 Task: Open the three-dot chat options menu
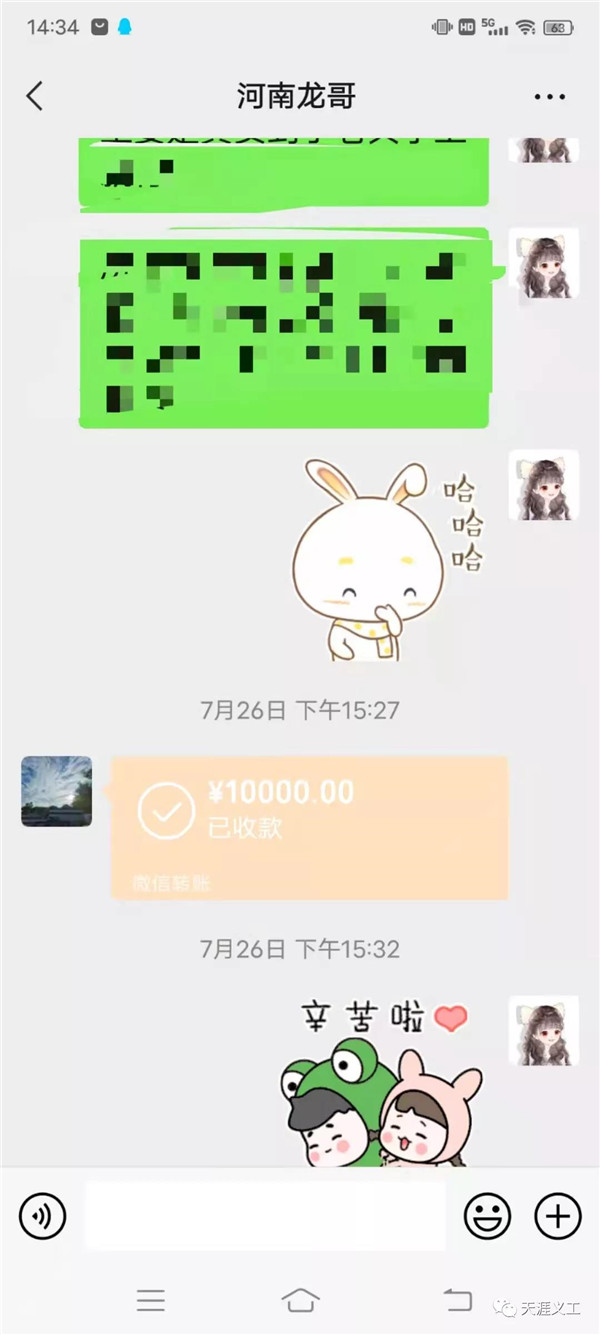pyautogui.click(x=549, y=97)
